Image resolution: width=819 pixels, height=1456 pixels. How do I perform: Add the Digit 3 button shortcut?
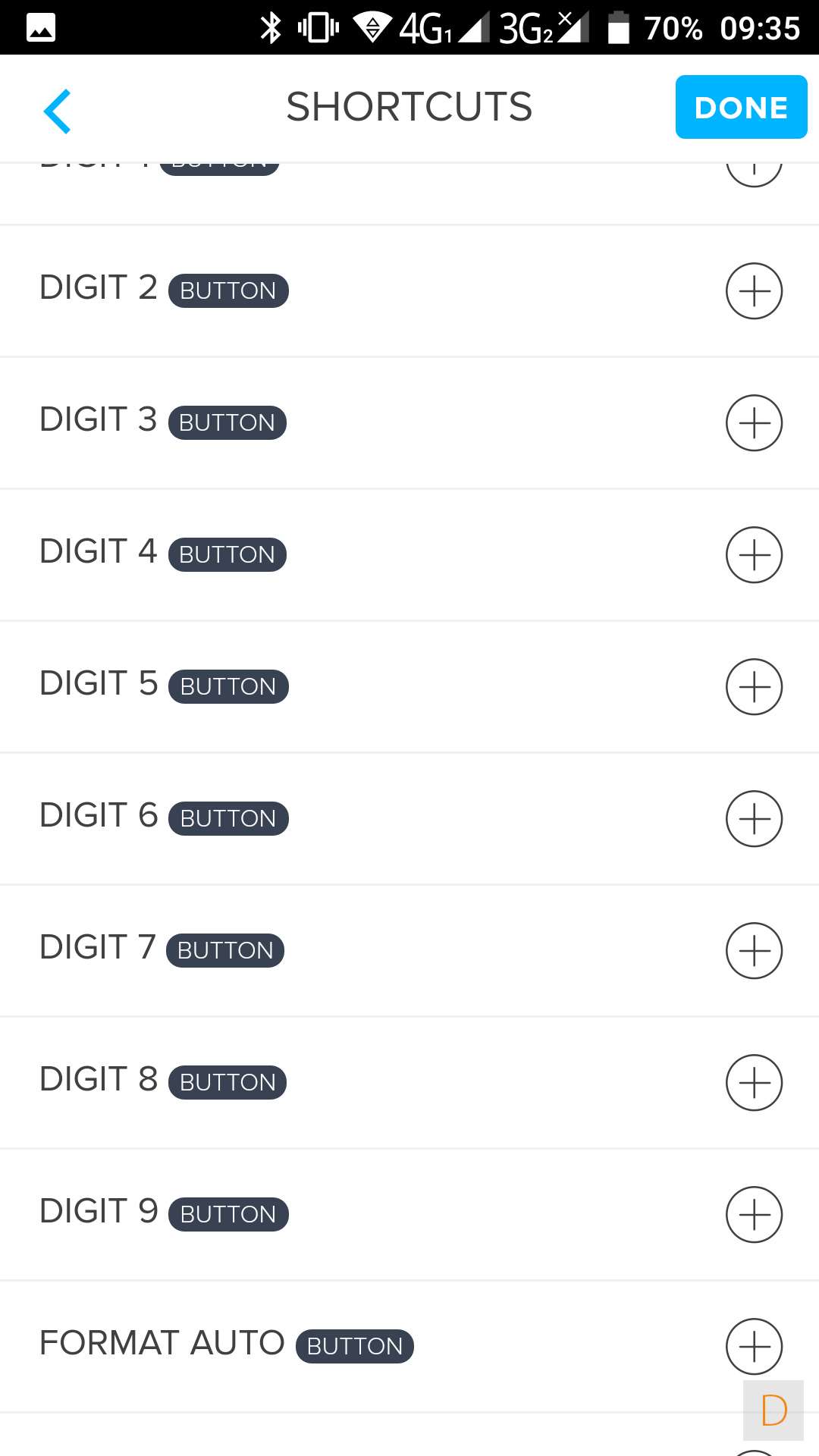point(754,423)
